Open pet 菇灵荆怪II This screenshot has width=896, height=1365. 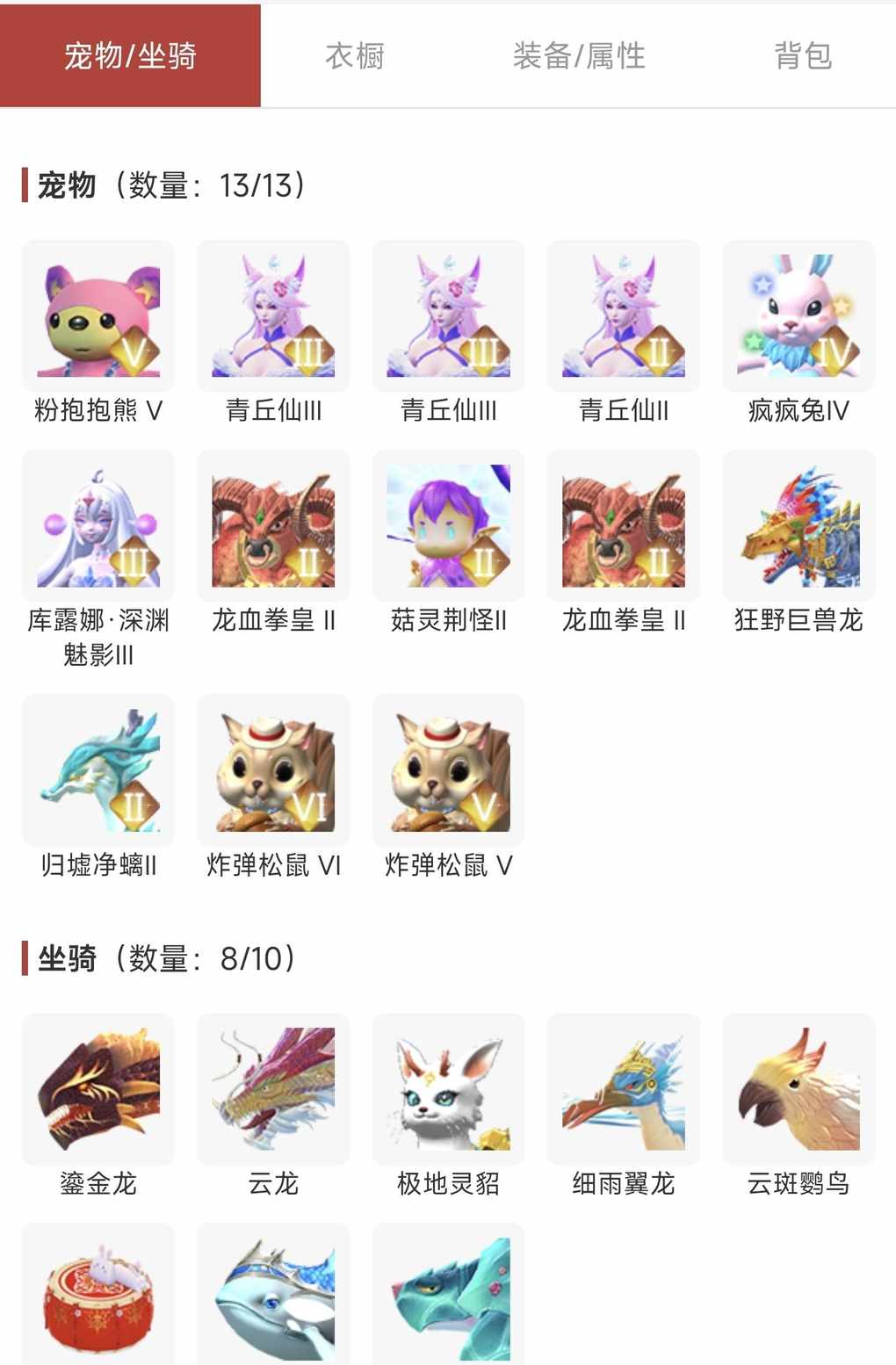click(448, 526)
